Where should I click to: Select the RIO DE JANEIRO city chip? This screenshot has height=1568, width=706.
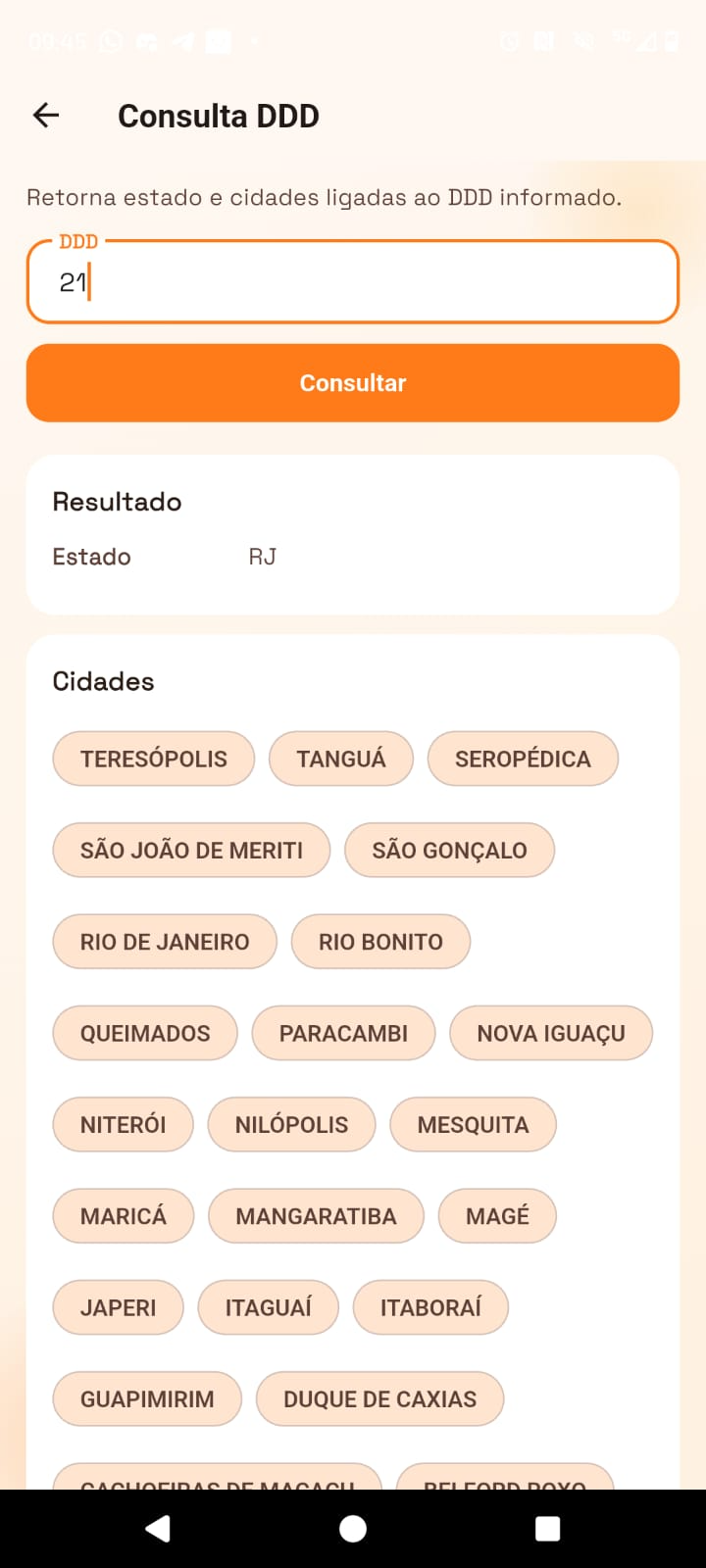(x=164, y=941)
